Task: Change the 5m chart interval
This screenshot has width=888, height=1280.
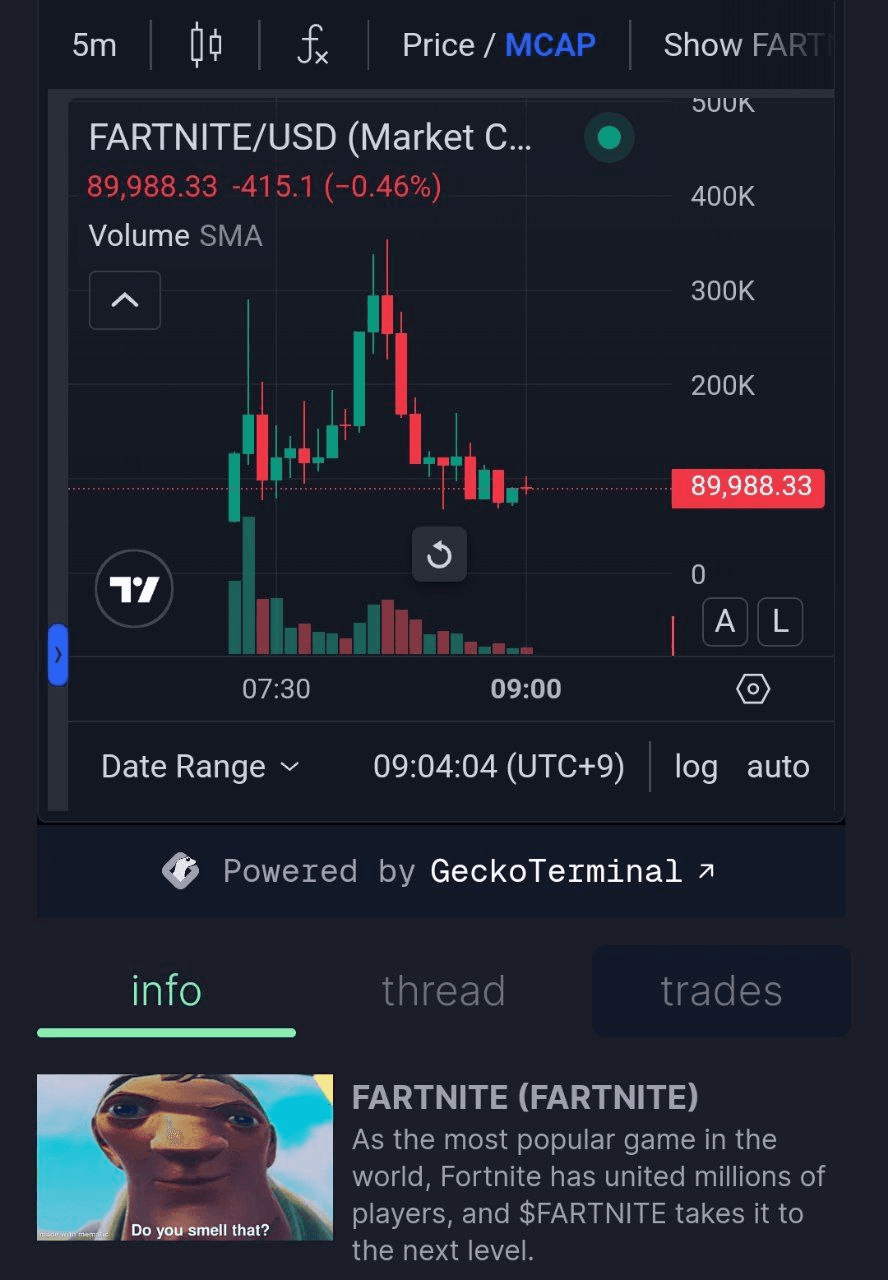Action: click(94, 45)
